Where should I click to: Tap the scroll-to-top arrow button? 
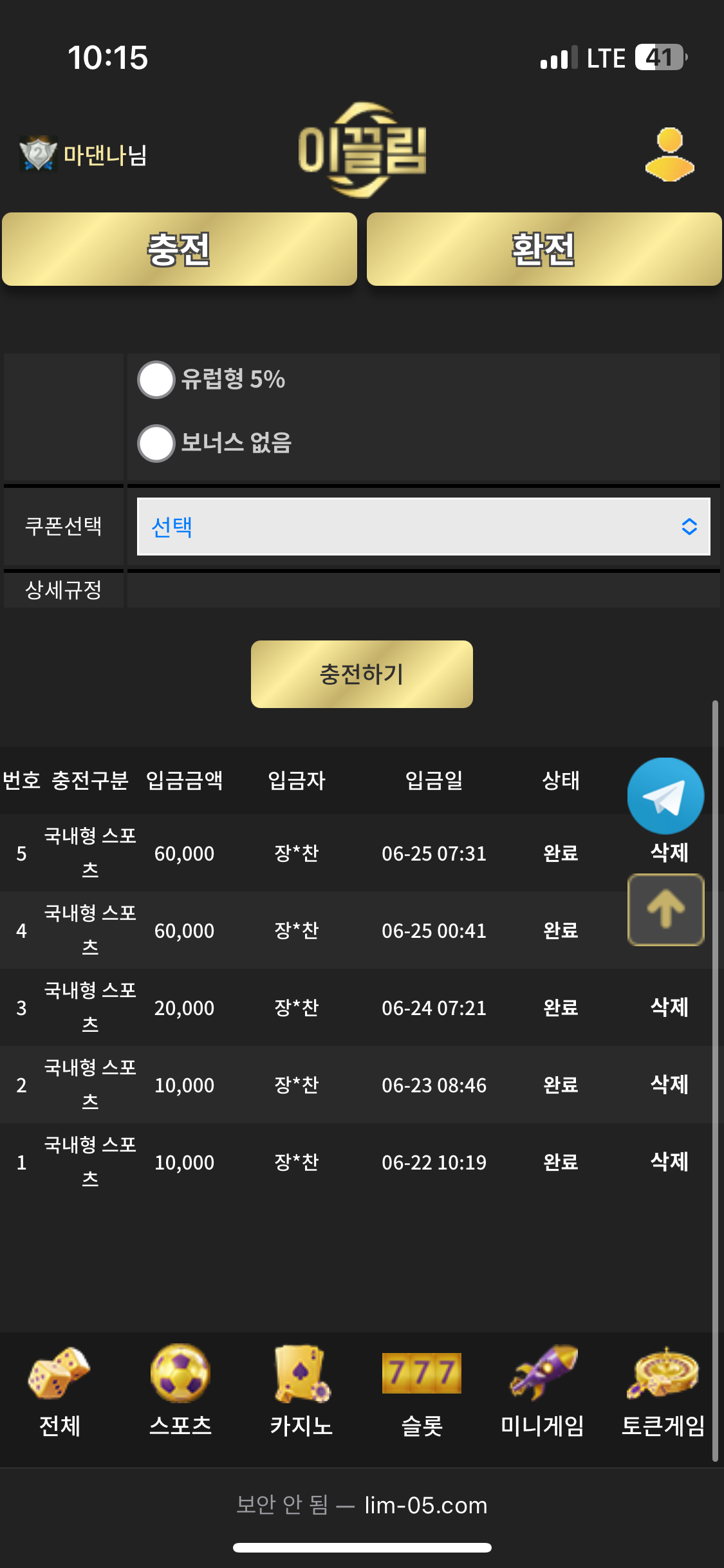665,910
